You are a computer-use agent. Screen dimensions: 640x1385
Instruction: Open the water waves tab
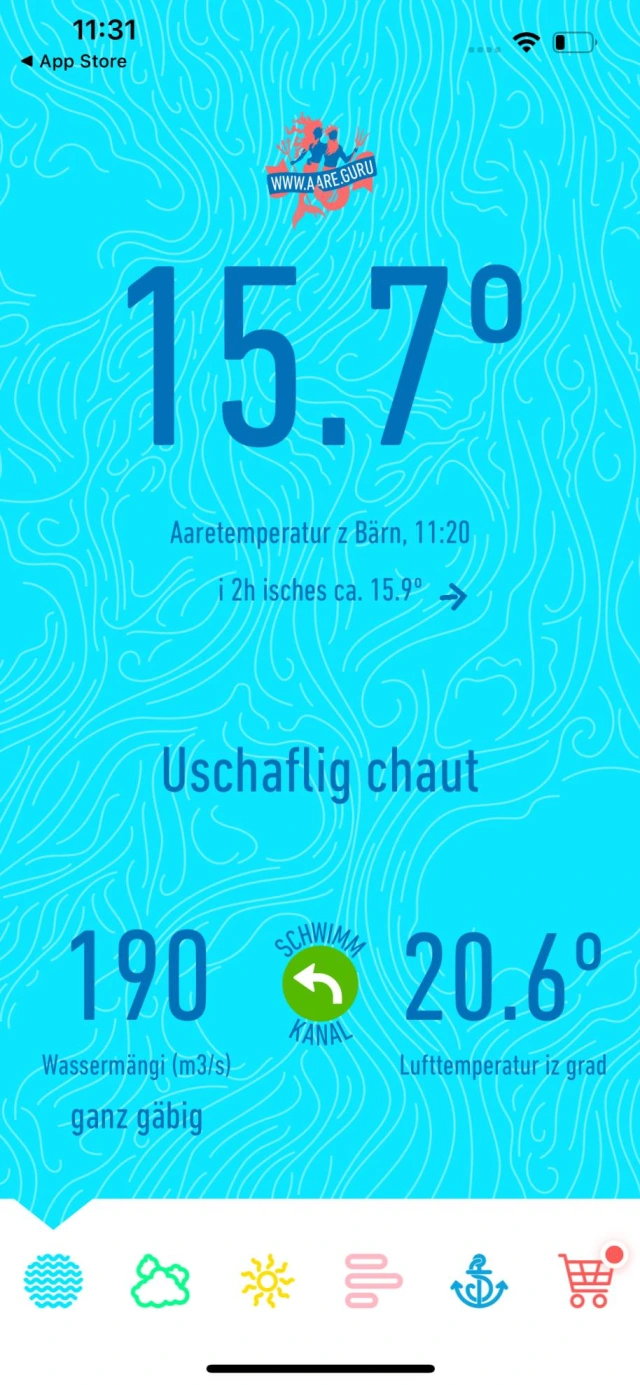53,1279
